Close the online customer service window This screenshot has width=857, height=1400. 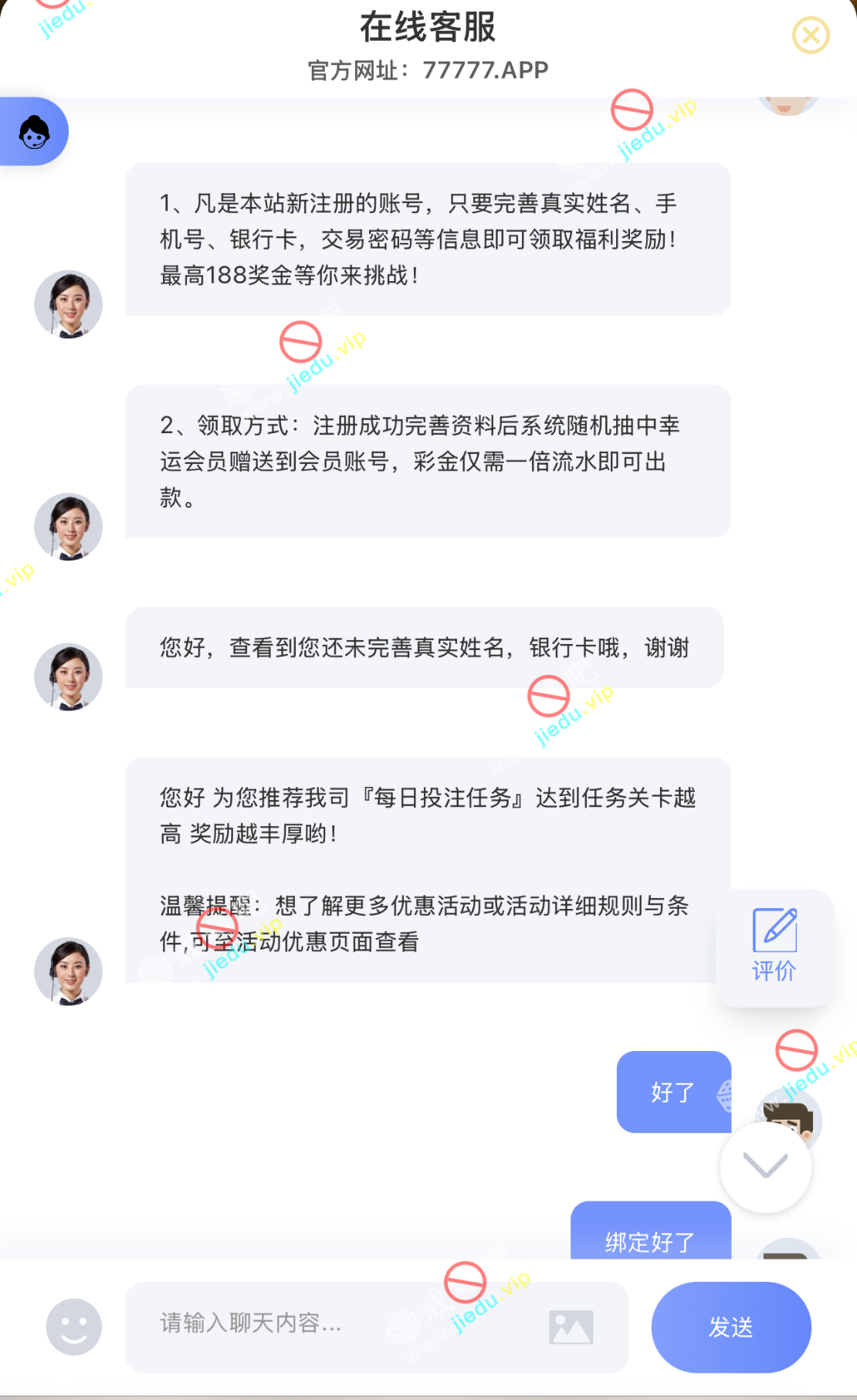(x=811, y=36)
